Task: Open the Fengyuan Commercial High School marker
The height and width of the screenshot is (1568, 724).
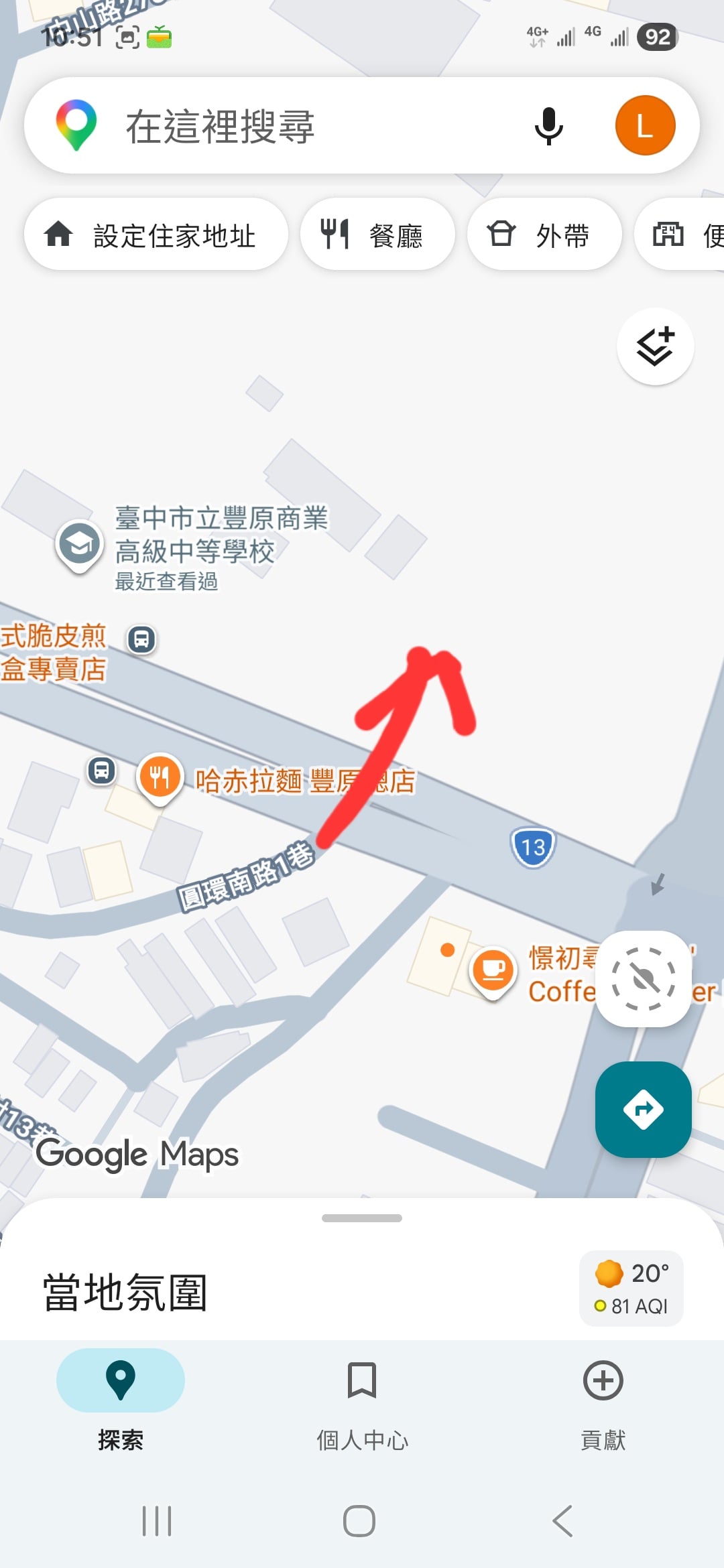Action: pyautogui.click(x=79, y=544)
